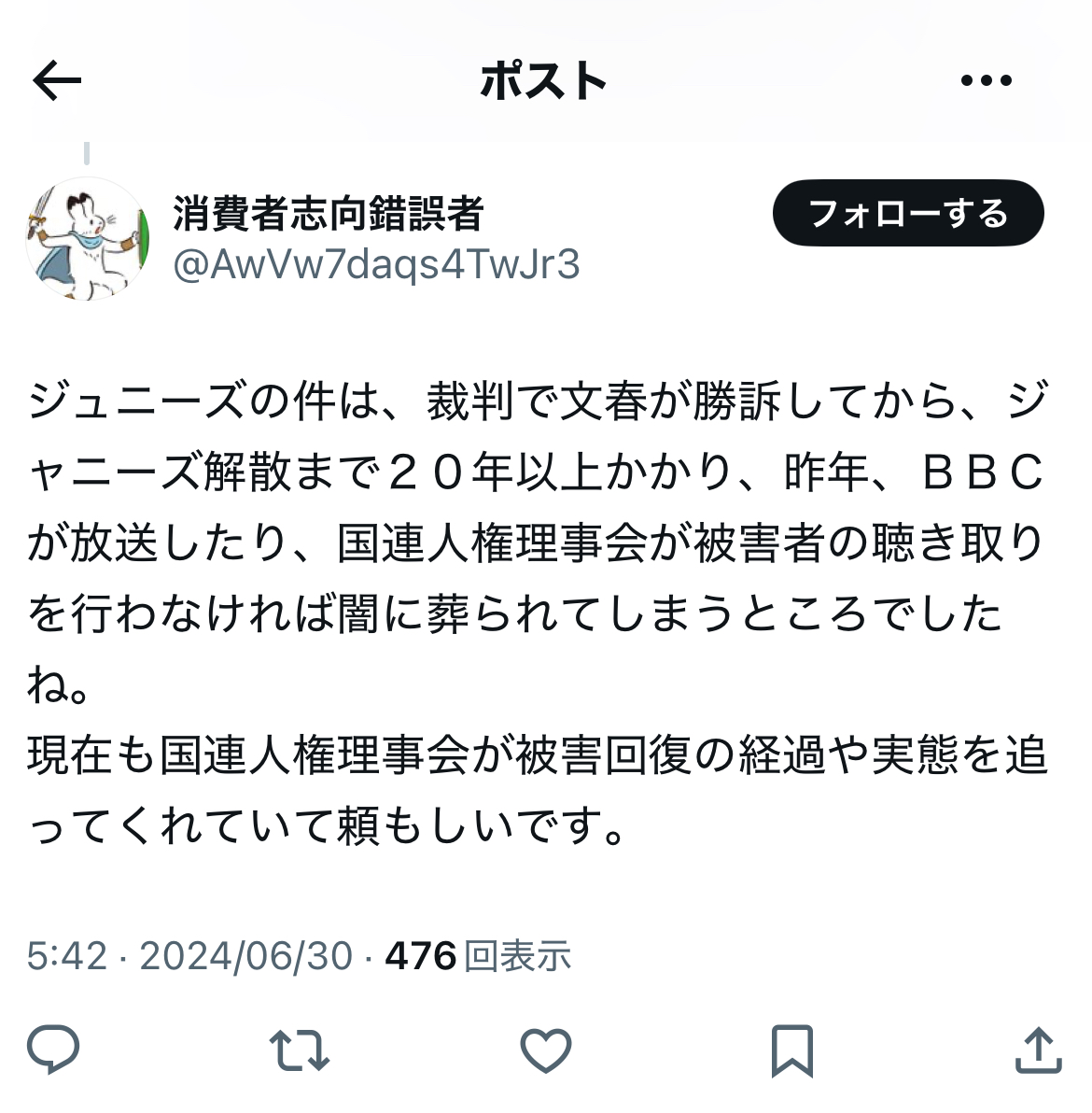Open the profile picture of 消費者志向錯誤者

[x=87, y=239]
